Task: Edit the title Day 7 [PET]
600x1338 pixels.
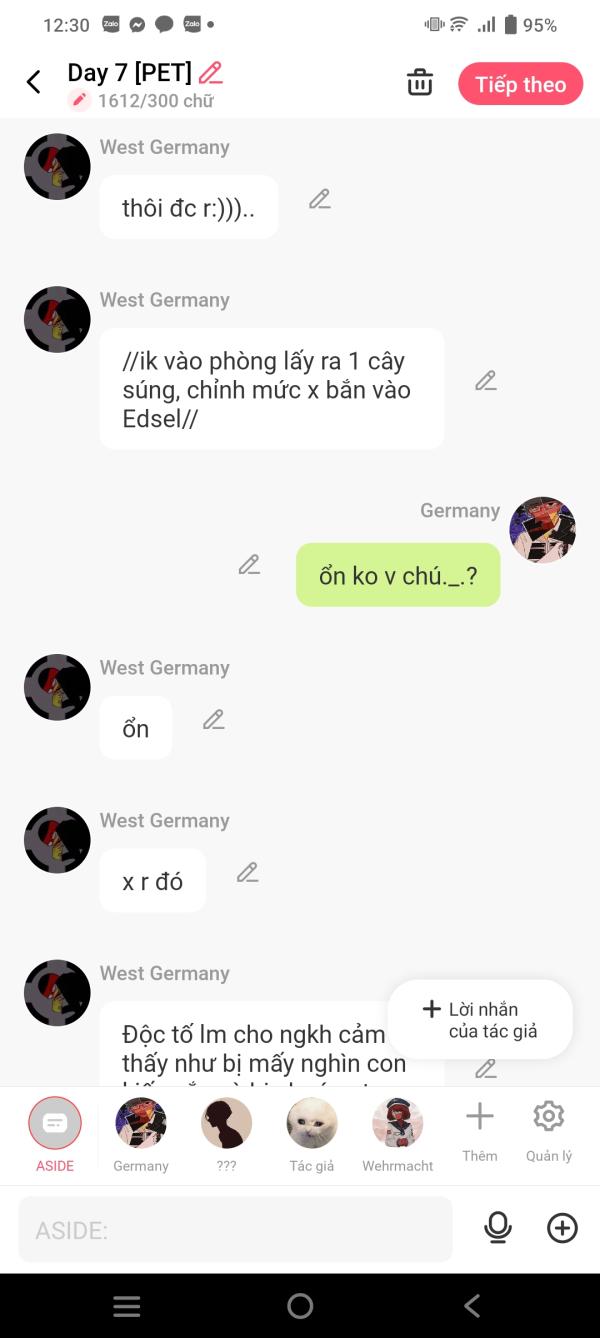Action: 211,73
